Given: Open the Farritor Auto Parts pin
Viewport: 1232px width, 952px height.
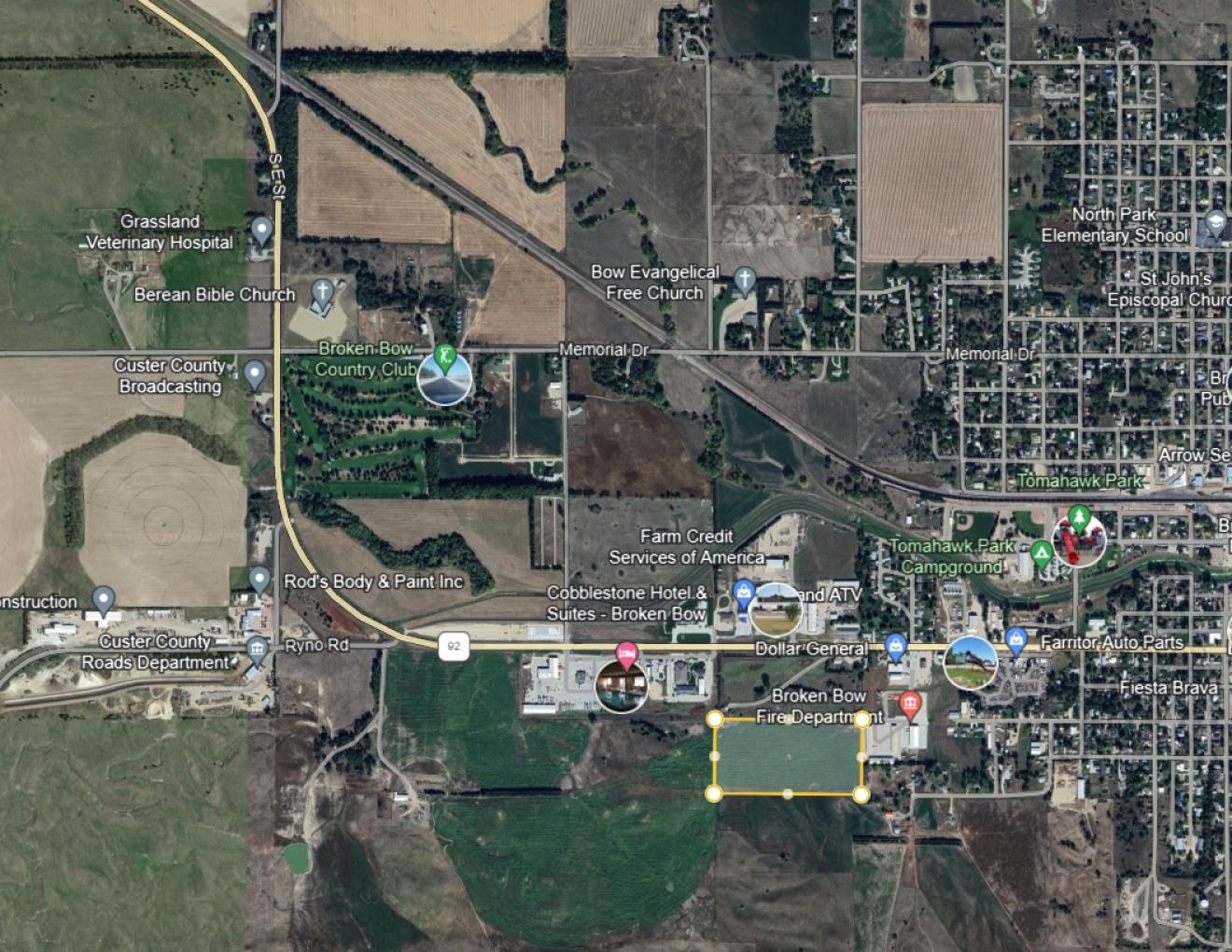Looking at the screenshot, I should pyautogui.click(x=1016, y=640).
